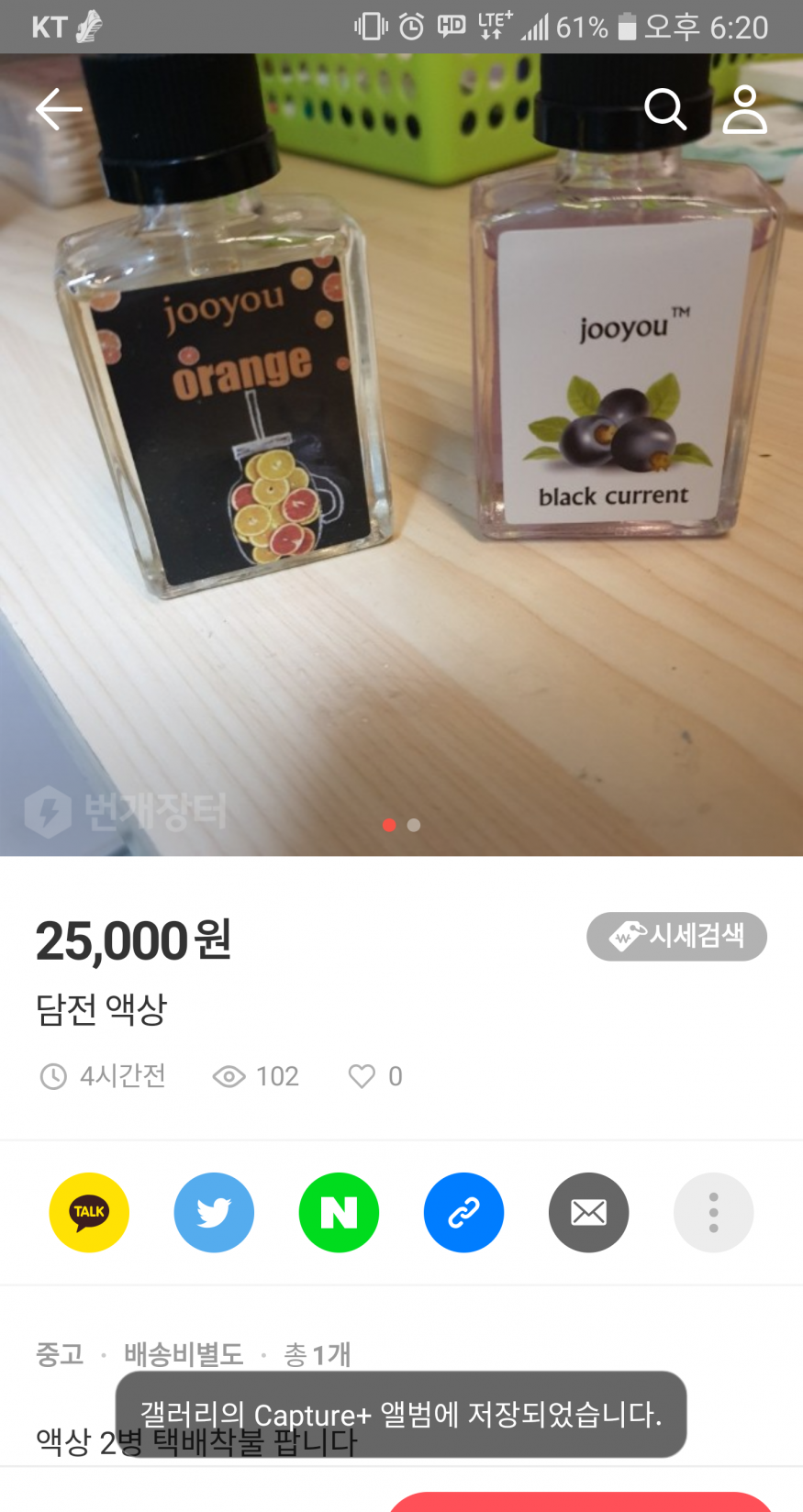Like this item with the heart icon
The height and width of the screenshot is (1512, 803).
(362, 1076)
